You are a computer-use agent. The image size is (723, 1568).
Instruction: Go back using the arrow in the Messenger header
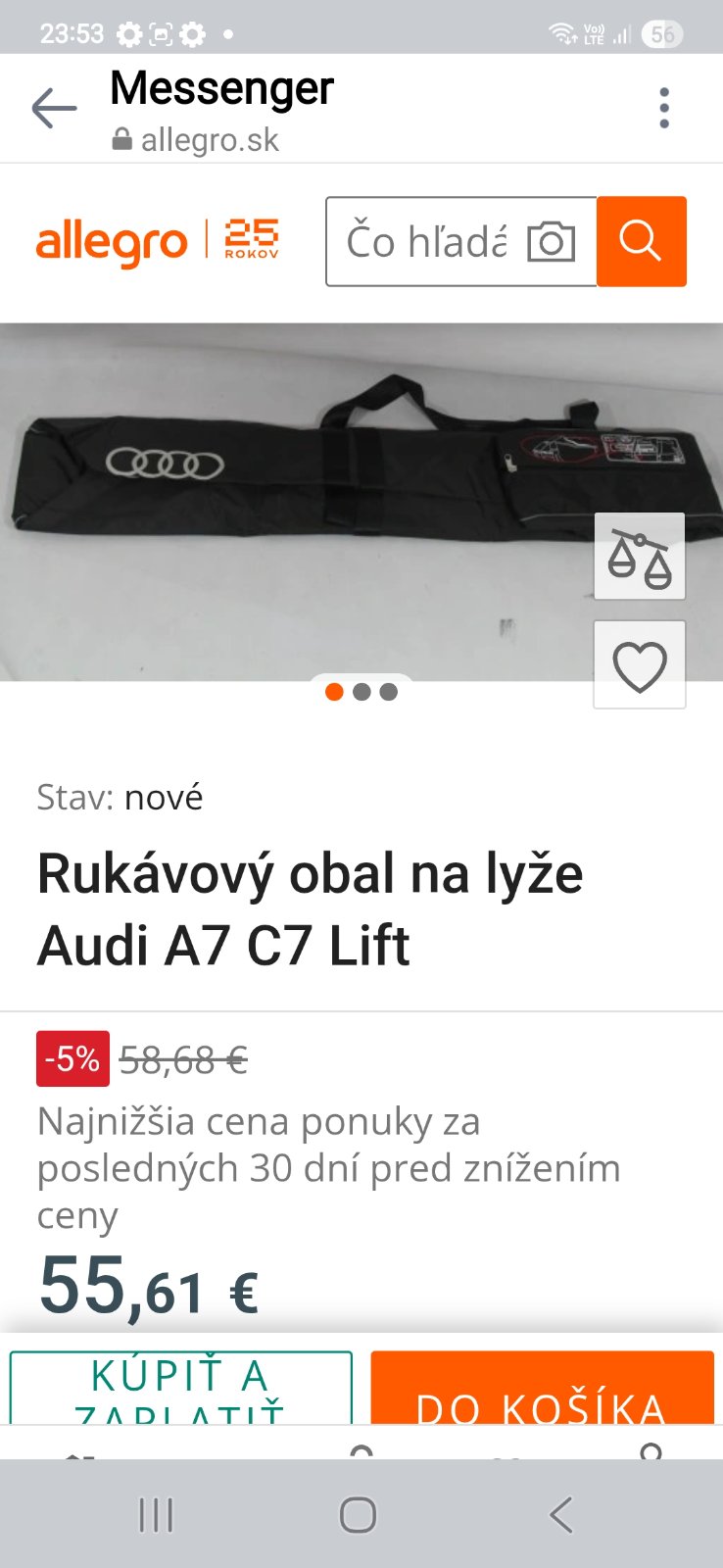coord(54,108)
